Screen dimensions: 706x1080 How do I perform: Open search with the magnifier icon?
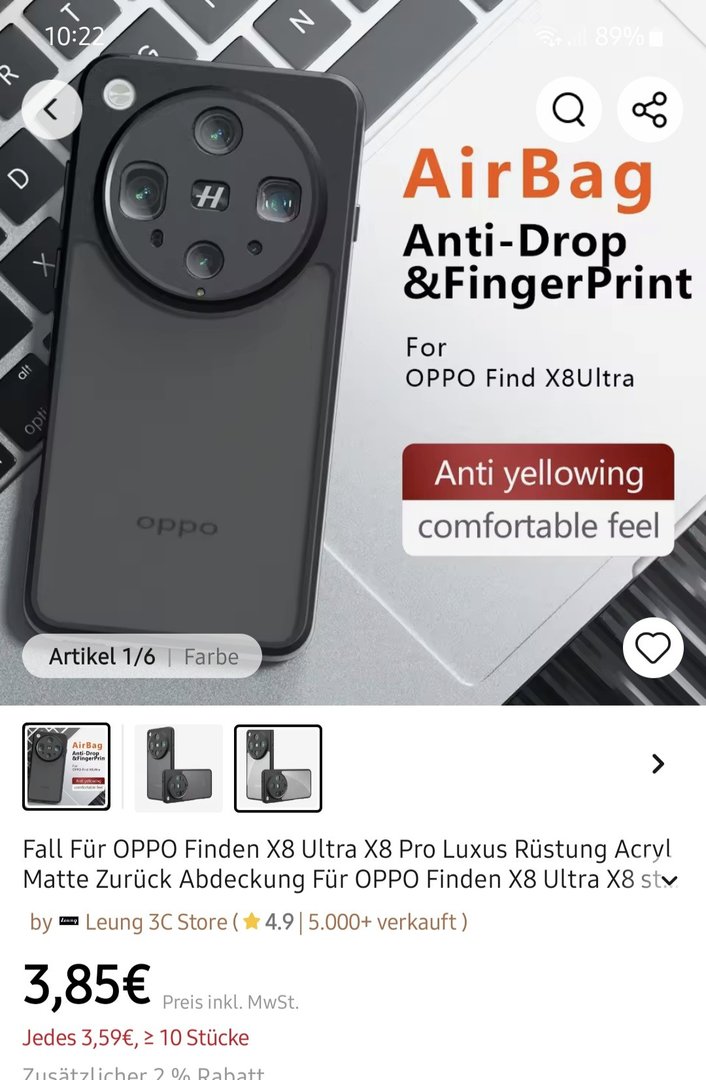(568, 110)
